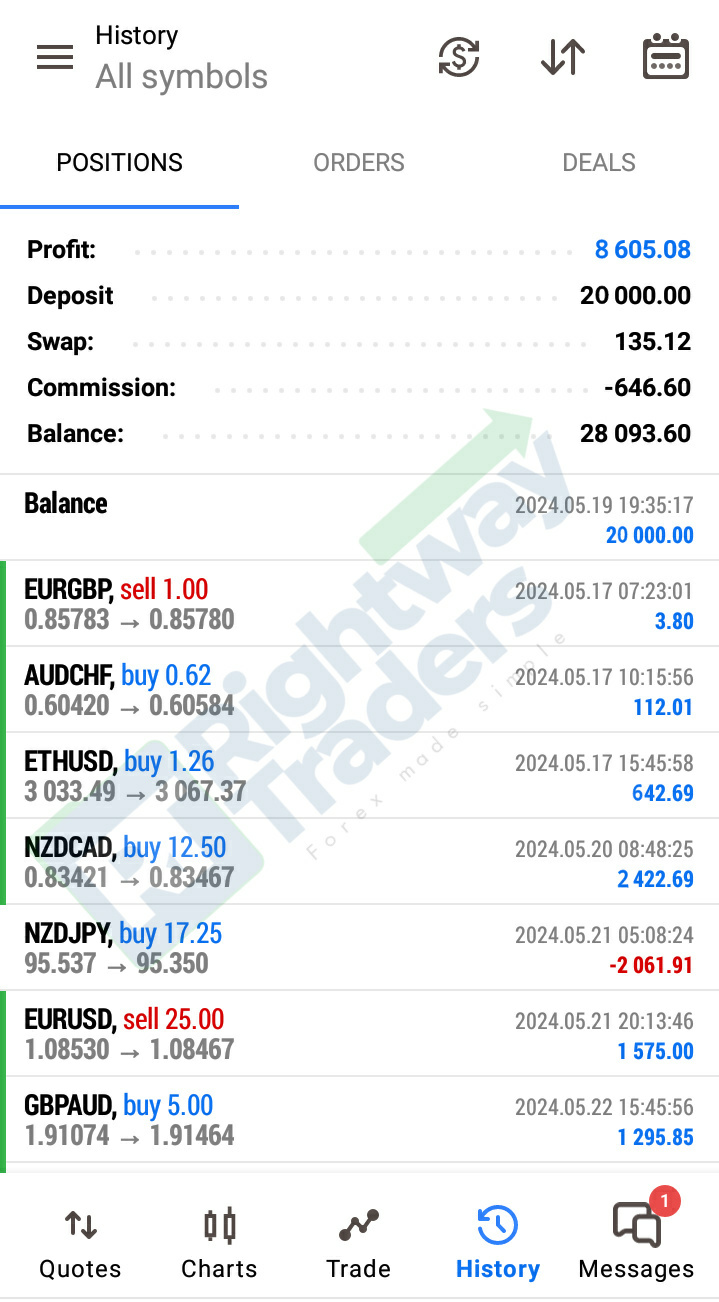Go to the Charts tab
The height and width of the screenshot is (1302, 719).
(219, 1243)
